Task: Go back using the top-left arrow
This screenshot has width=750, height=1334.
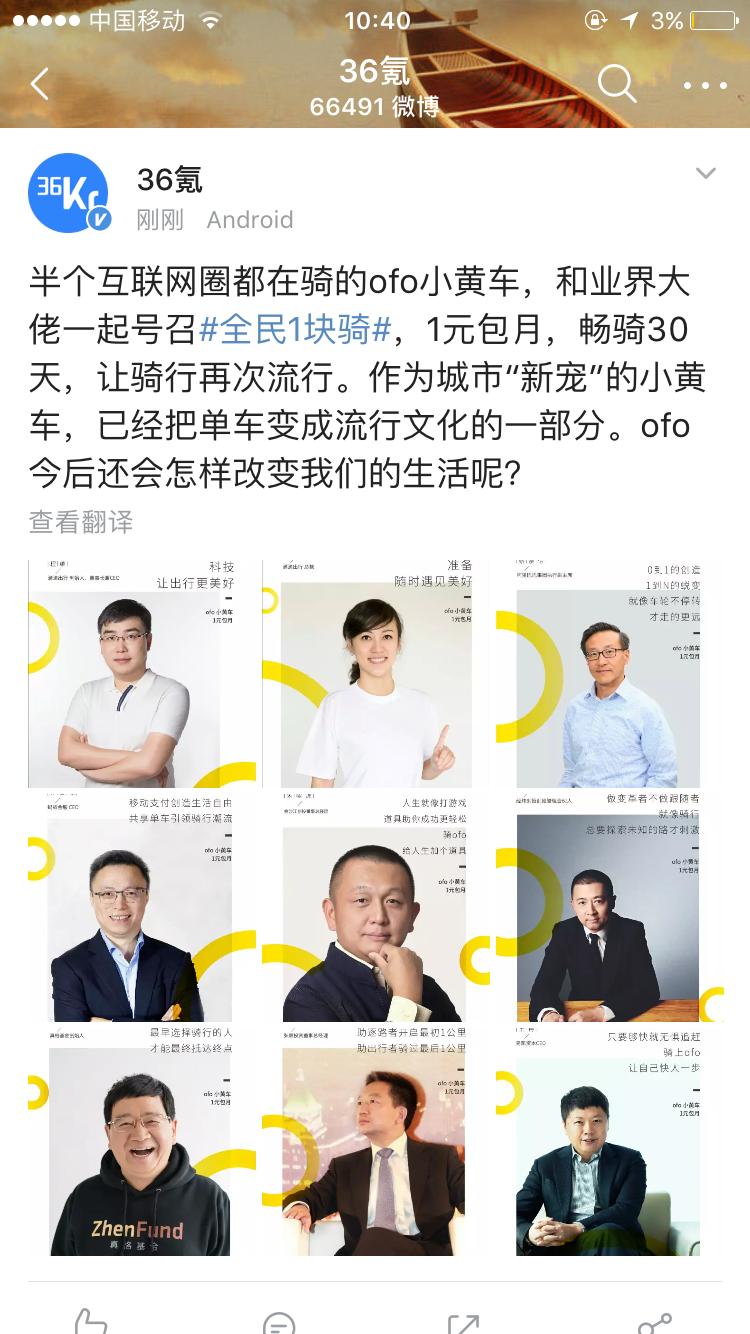Action: click(40, 84)
